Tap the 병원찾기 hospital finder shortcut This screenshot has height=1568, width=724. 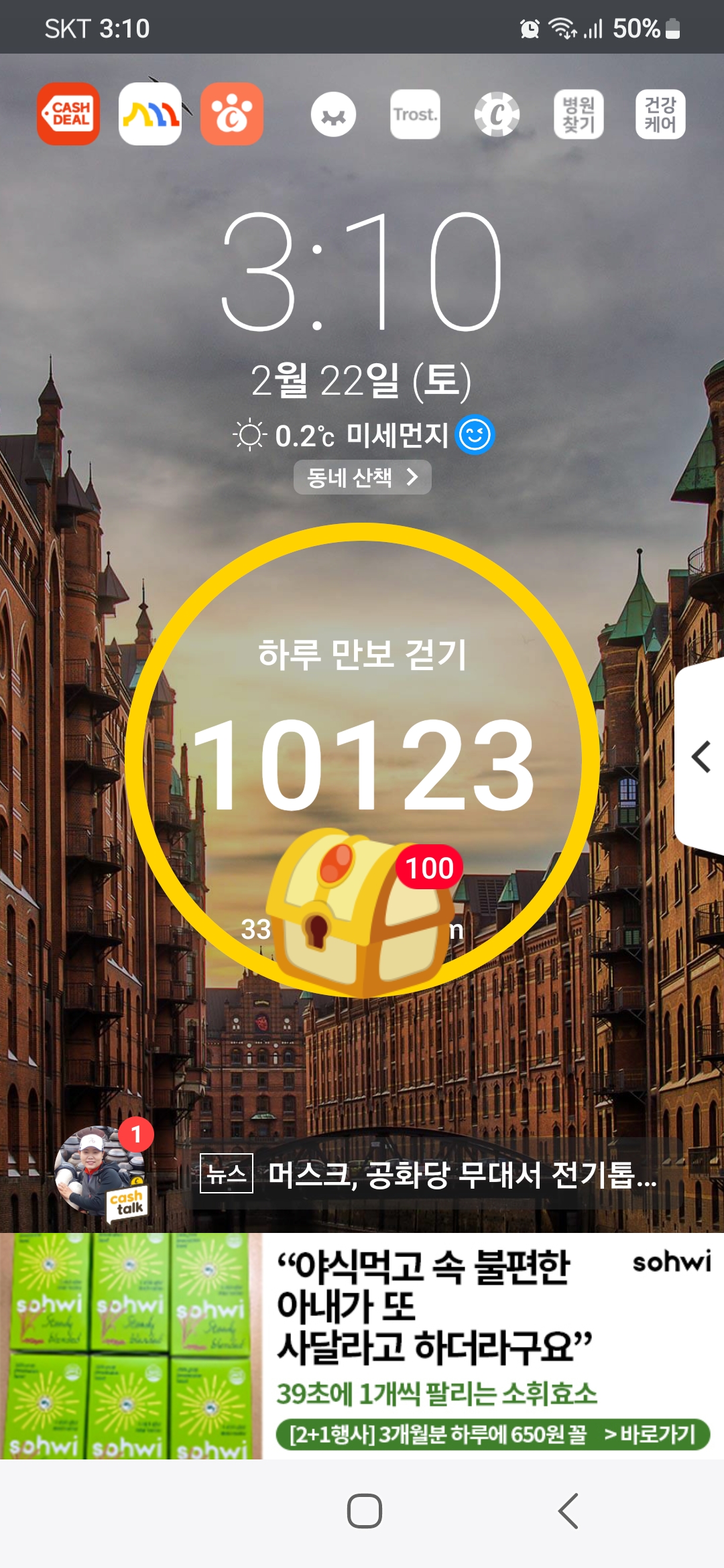point(579,114)
